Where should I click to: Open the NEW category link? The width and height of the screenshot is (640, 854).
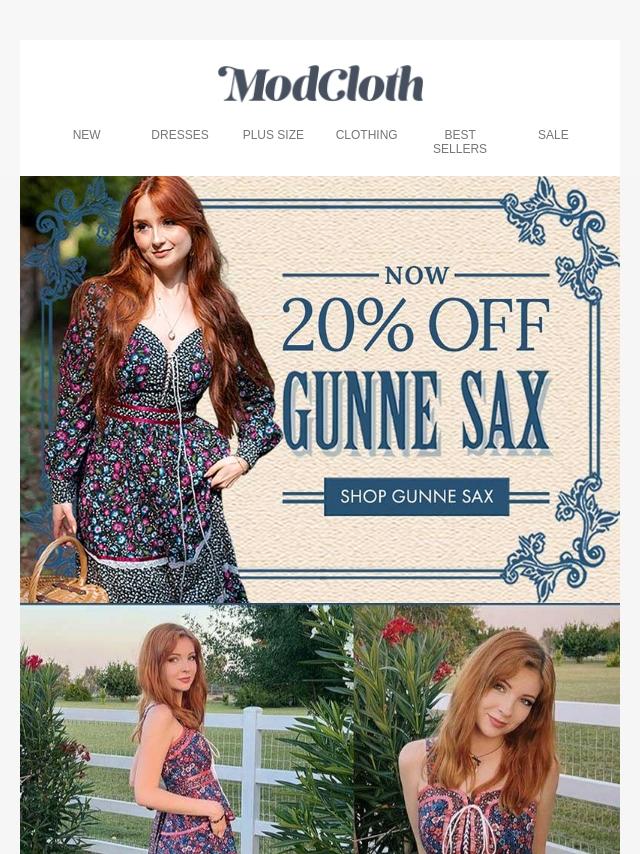(87, 135)
